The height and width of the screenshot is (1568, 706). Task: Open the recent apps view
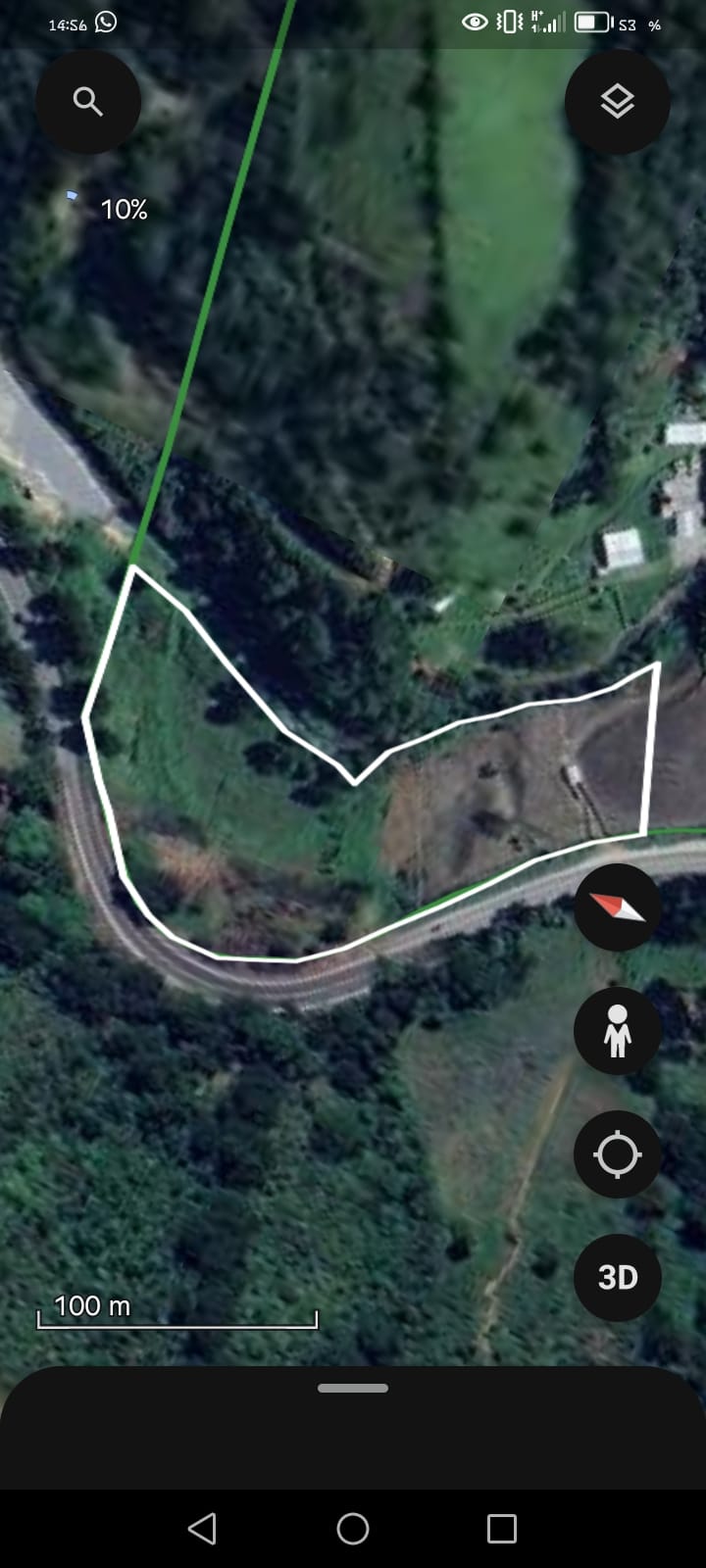[x=502, y=1529]
